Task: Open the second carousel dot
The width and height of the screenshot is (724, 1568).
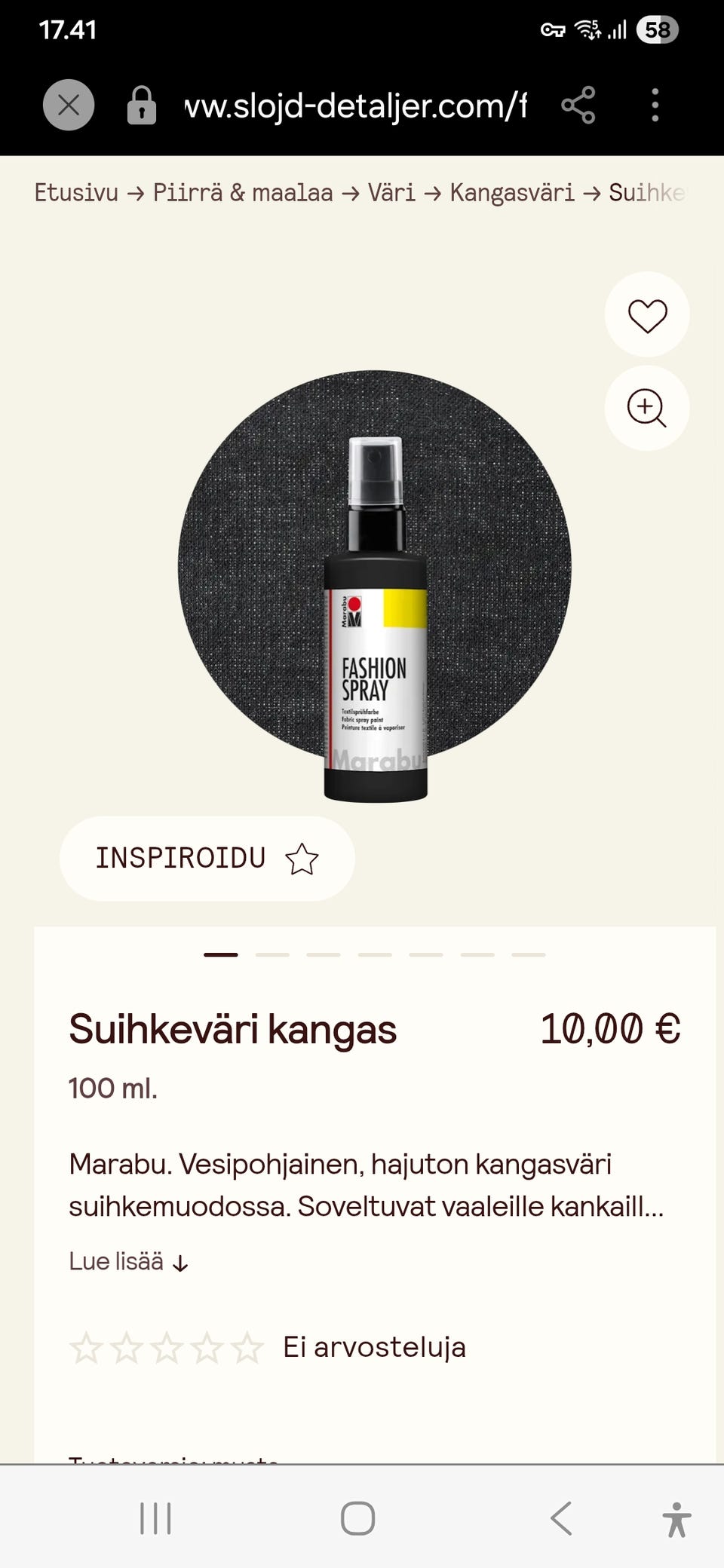Action: click(273, 954)
